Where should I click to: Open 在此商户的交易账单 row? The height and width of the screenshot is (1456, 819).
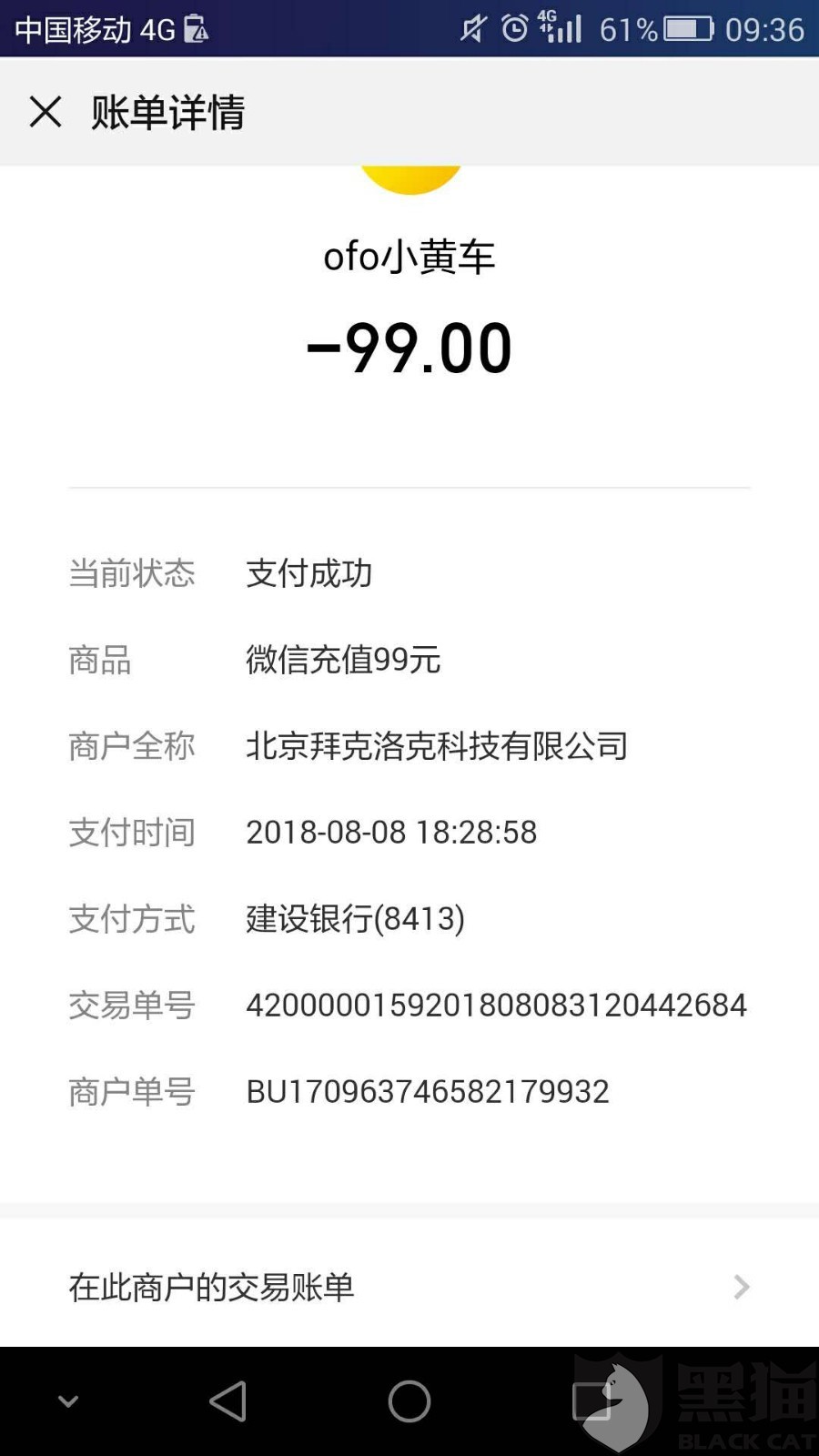[409, 1287]
